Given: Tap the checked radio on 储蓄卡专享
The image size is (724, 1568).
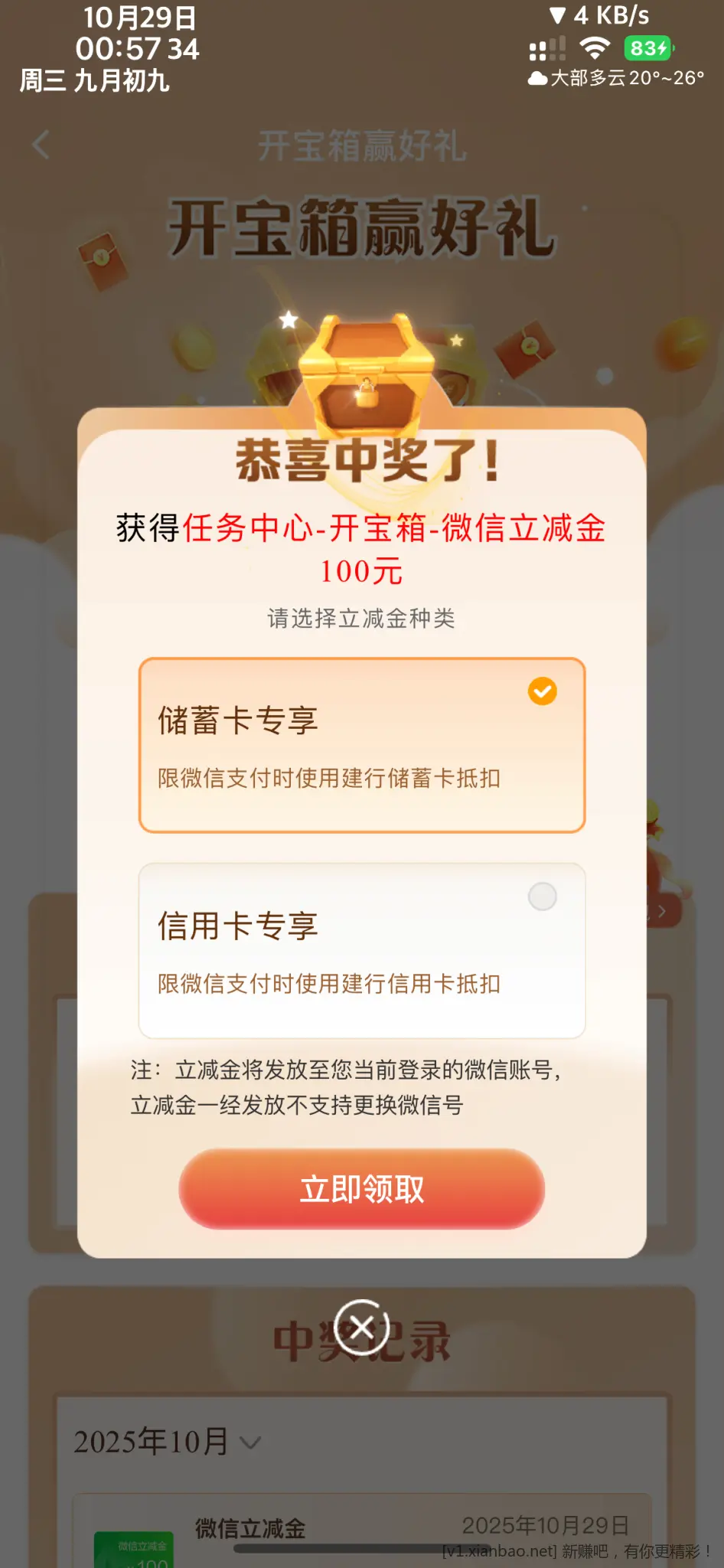Looking at the screenshot, I should click(543, 691).
